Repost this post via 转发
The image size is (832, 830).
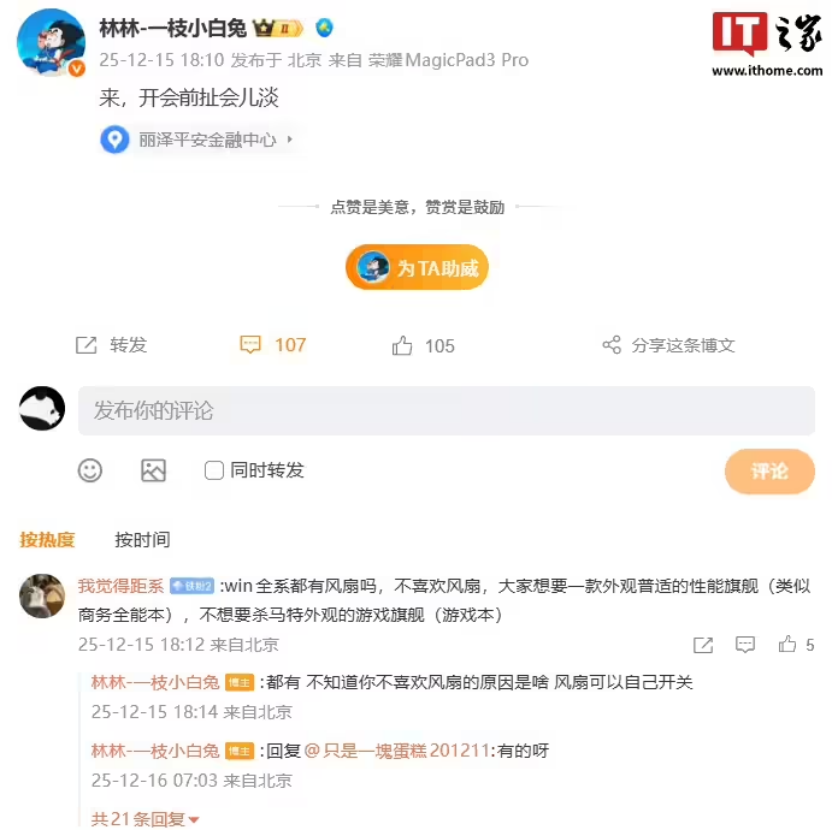pos(111,345)
